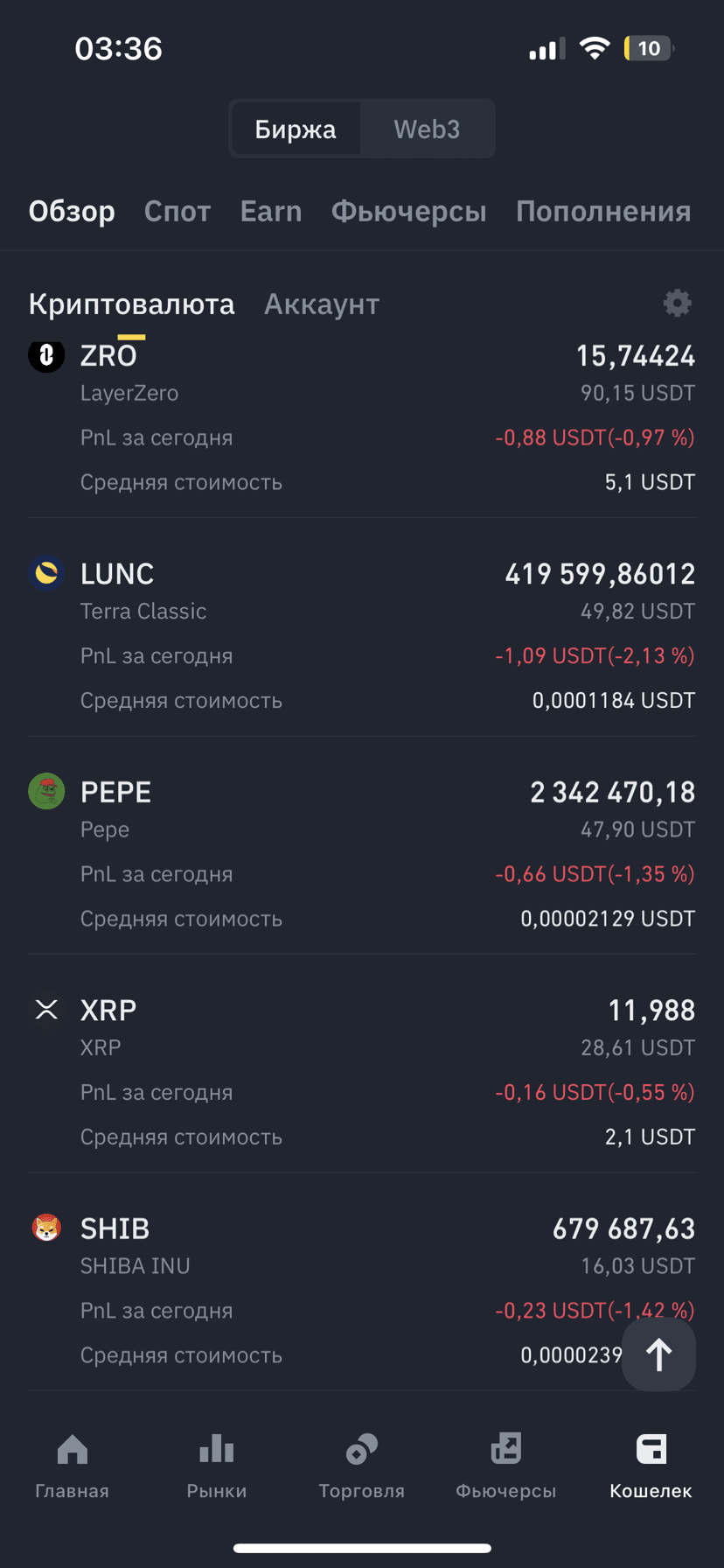Open the LUNC Terra Classic row

coord(362,637)
